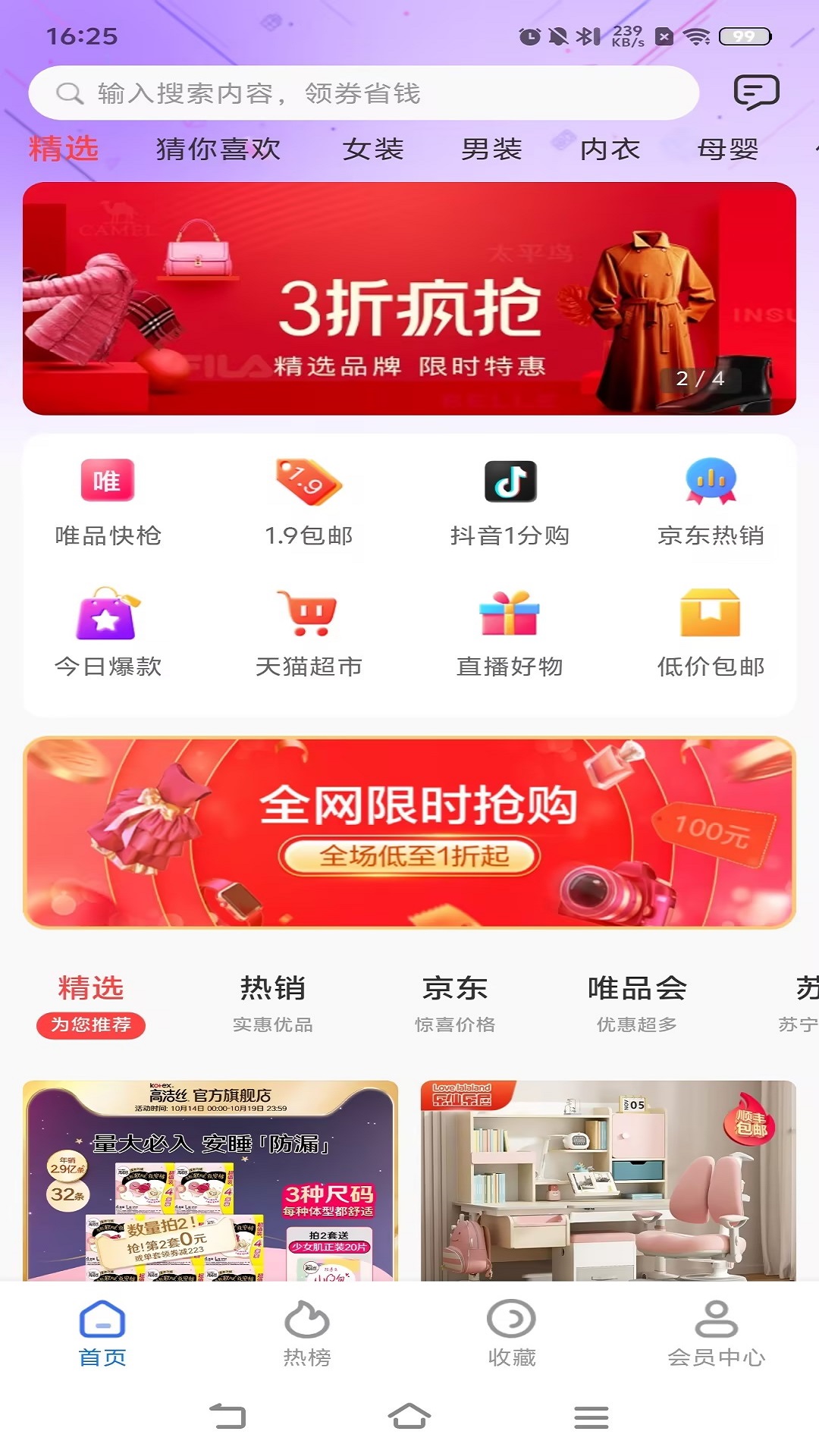Switch to the 母婴 tab
819x1456 pixels.
tap(728, 149)
